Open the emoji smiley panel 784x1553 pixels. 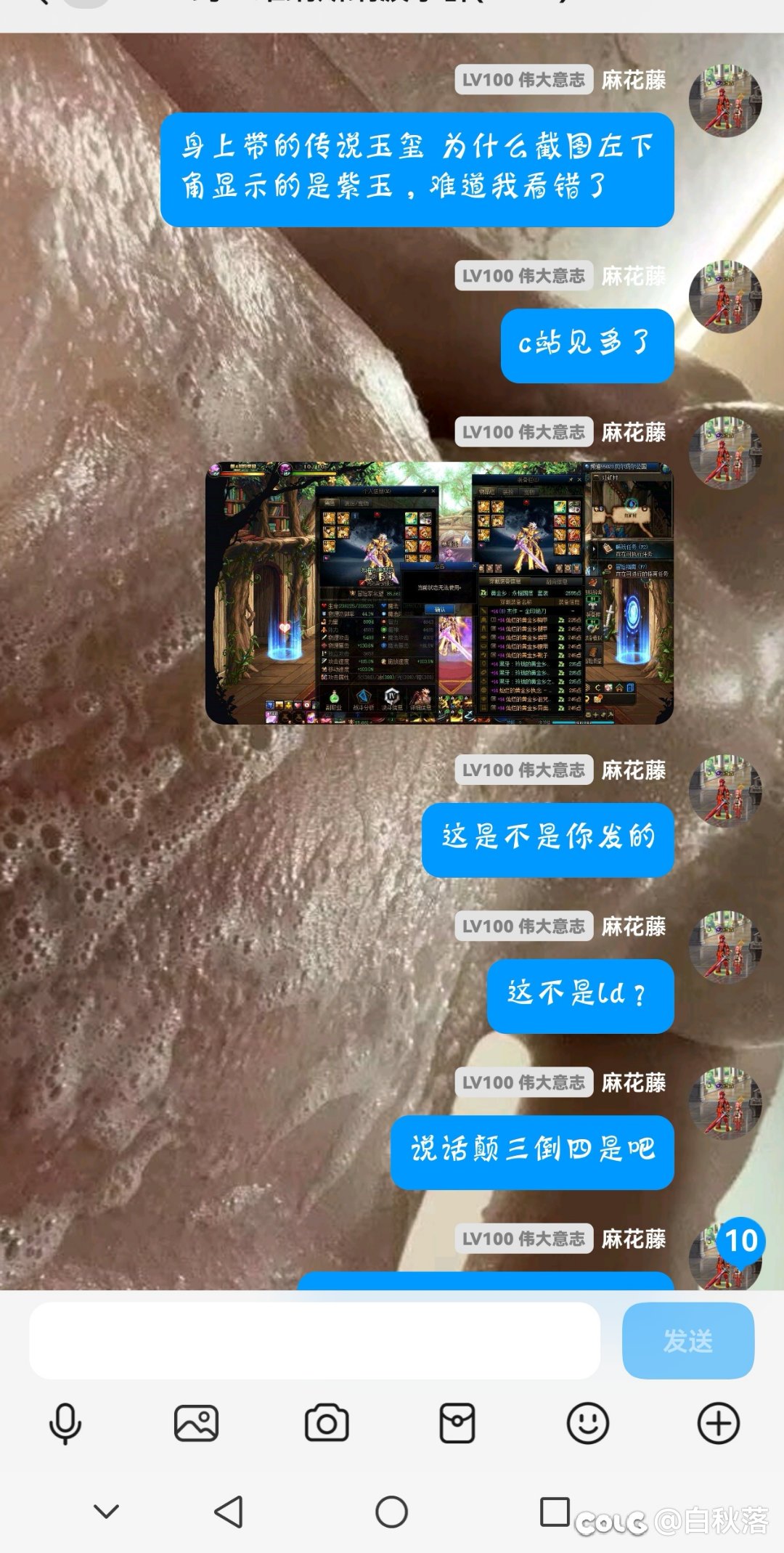pyautogui.click(x=587, y=1423)
